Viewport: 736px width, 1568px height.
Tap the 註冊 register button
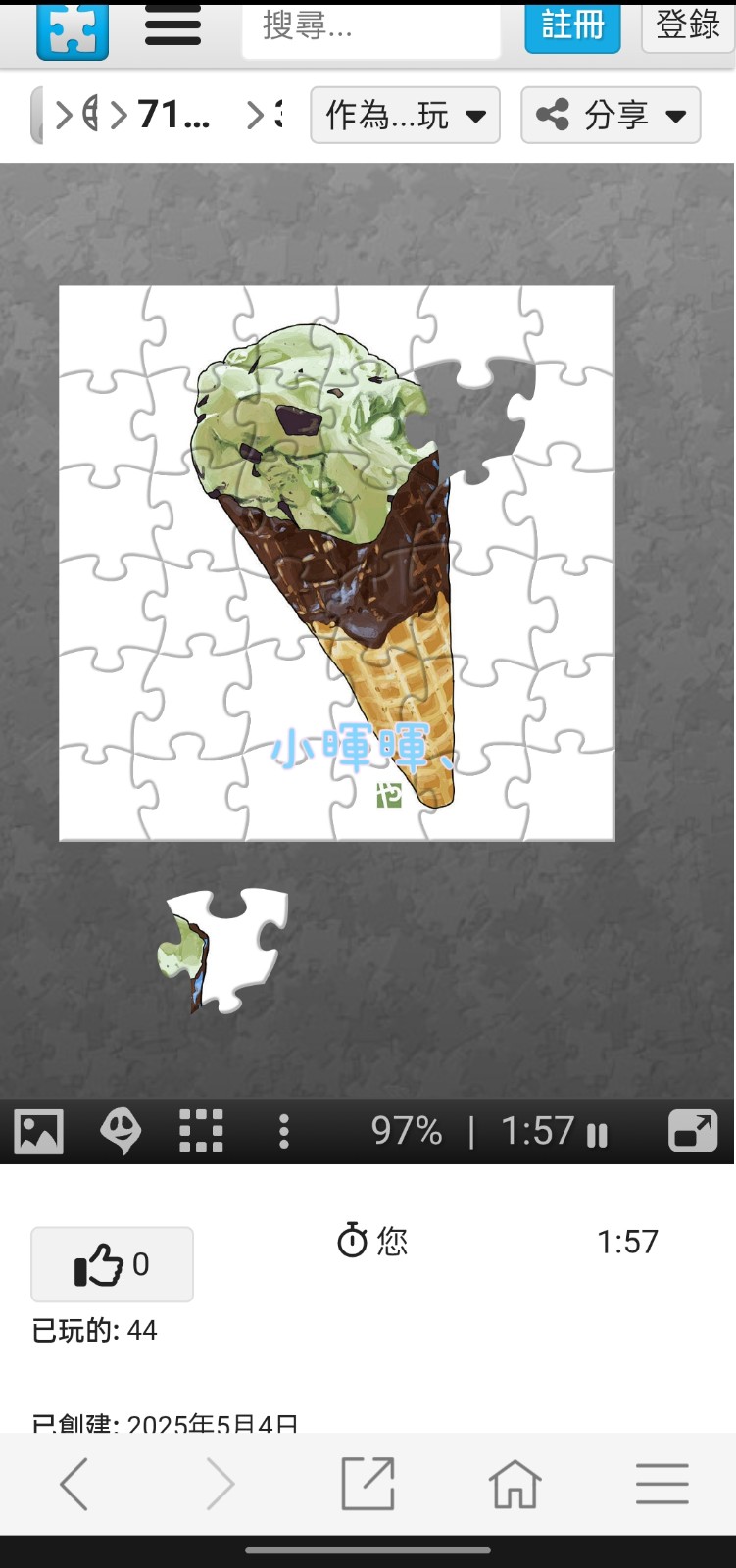coord(572,26)
